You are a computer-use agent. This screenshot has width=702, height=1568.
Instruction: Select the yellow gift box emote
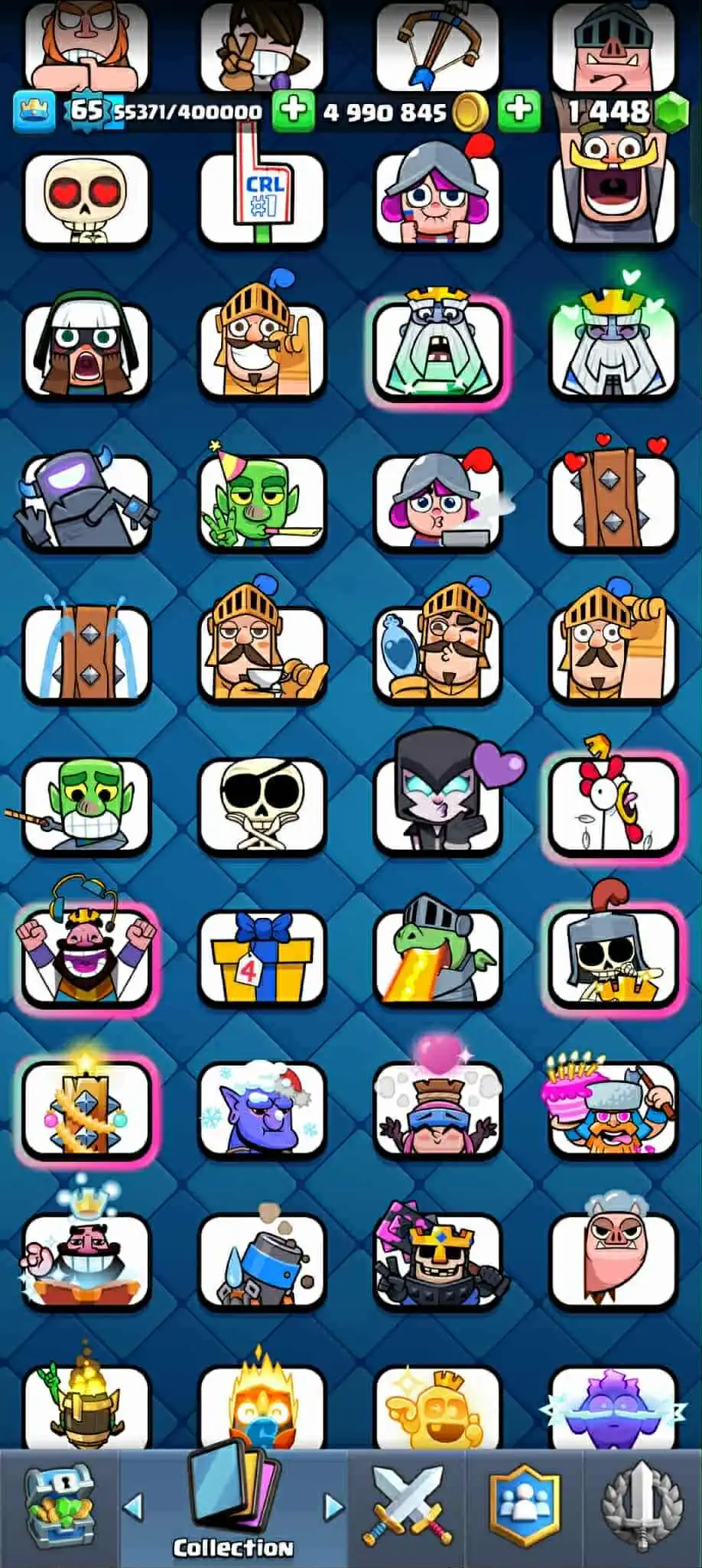tap(262, 958)
